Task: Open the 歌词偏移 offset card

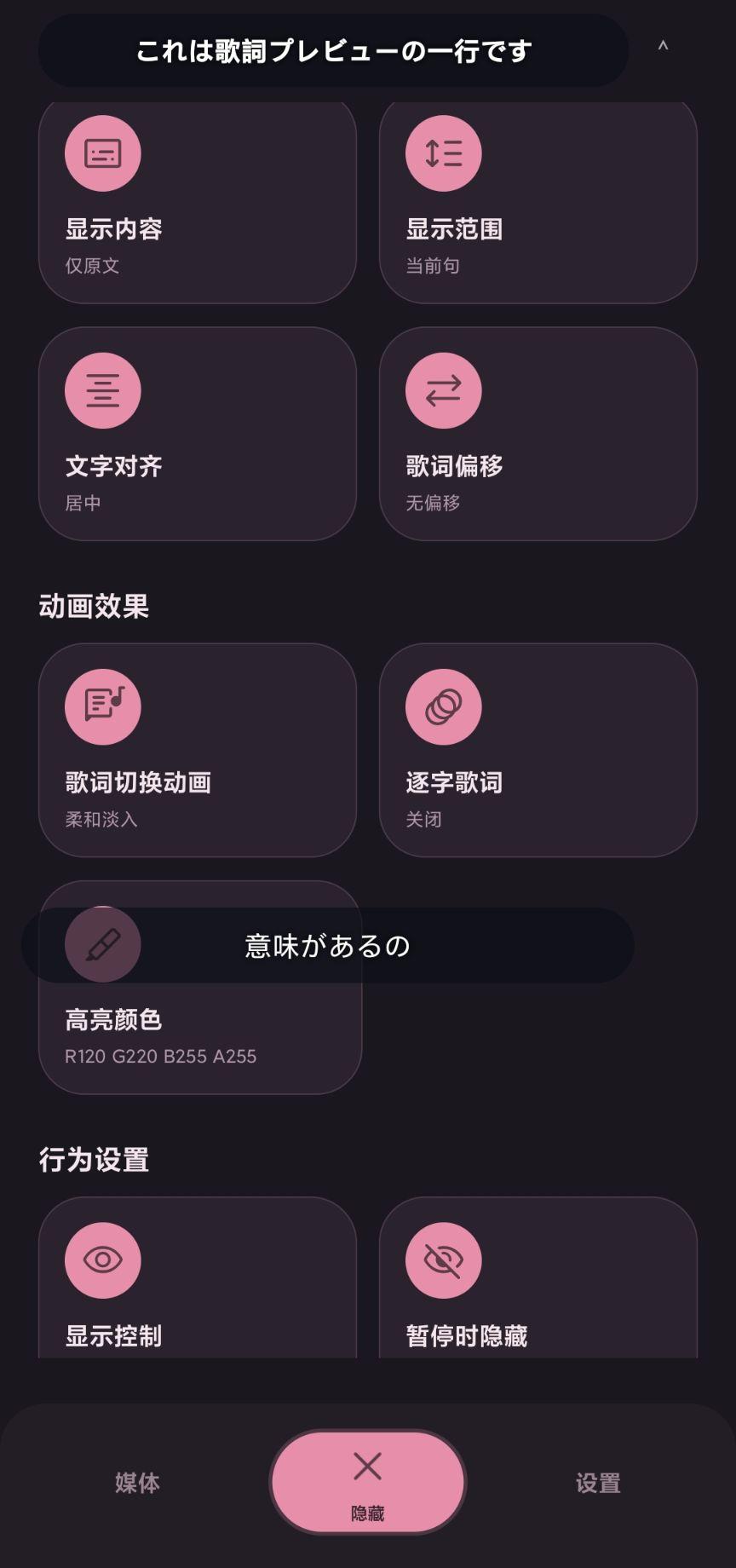Action: [x=538, y=434]
